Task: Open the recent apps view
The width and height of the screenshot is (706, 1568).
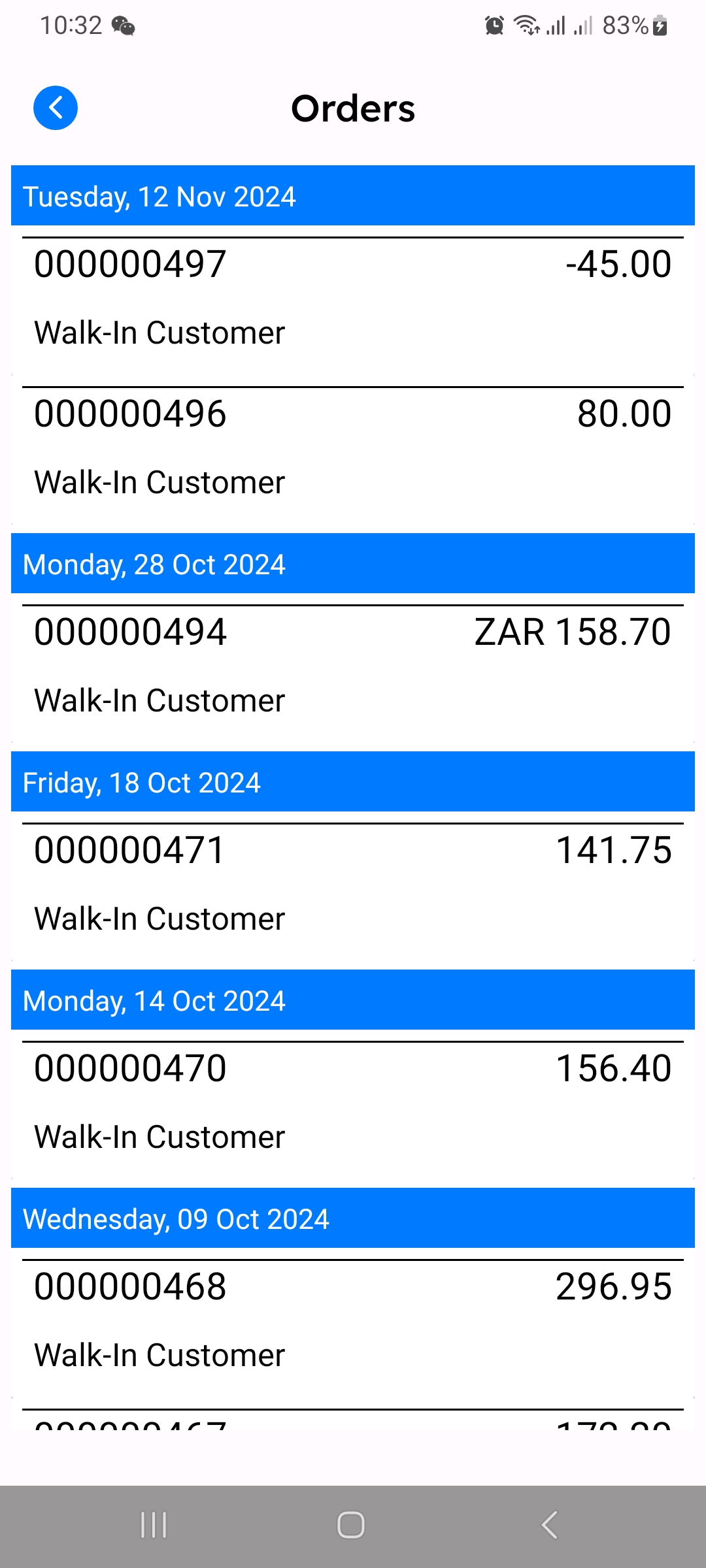Action: coord(154,1526)
